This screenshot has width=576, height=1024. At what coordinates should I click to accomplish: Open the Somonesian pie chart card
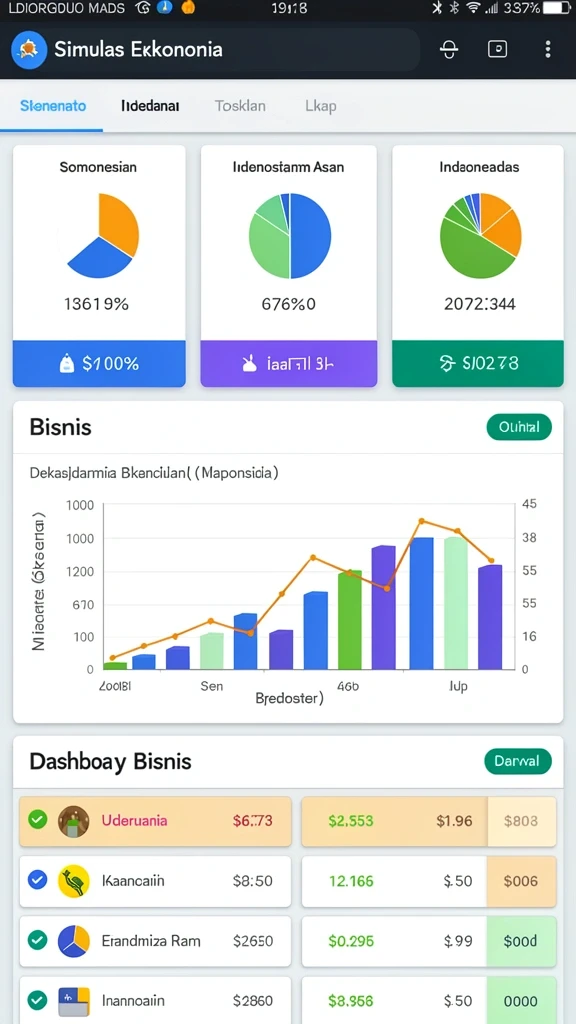(x=99, y=243)
